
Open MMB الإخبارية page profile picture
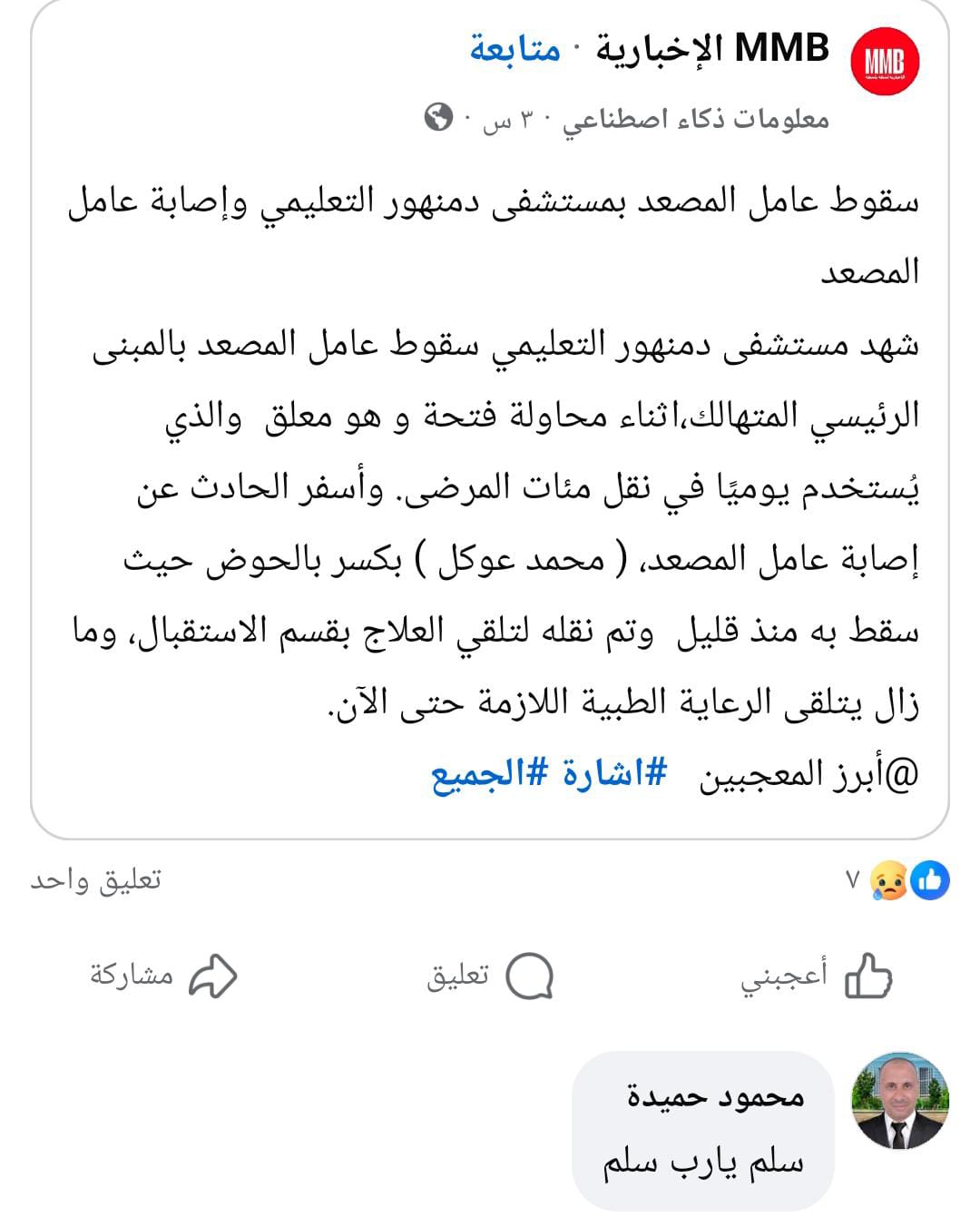[884, 62]
